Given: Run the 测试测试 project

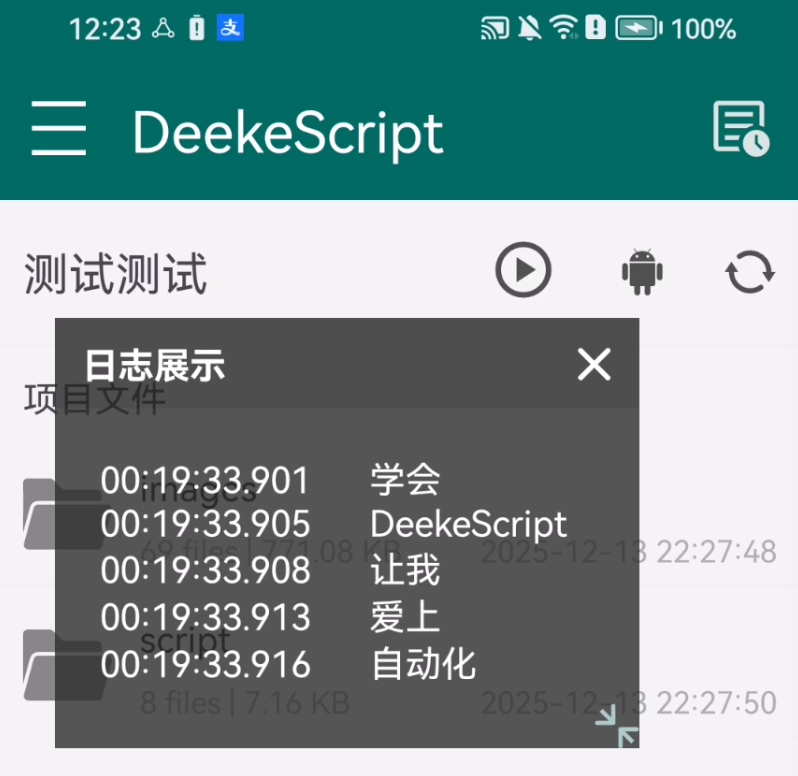Looking at the screenshot, I should (x=523, y=270).
